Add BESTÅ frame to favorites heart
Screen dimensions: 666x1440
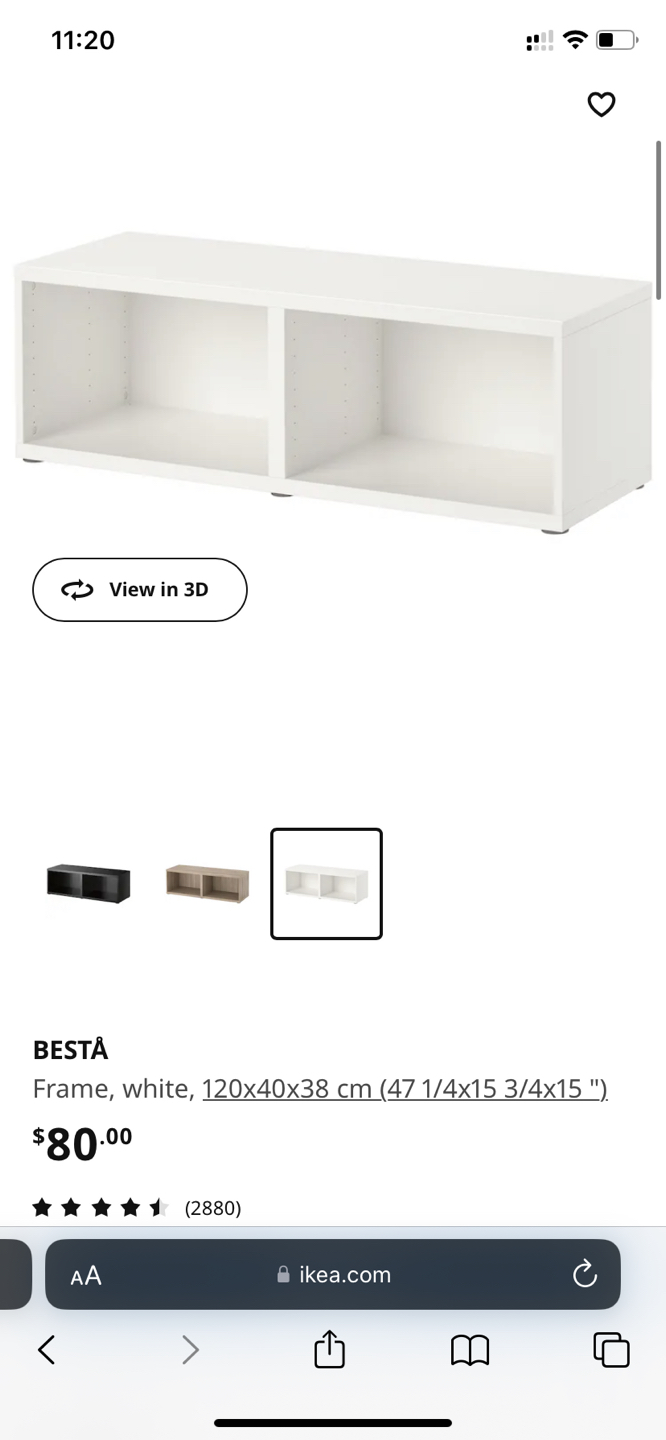click(x=601, y=104)
